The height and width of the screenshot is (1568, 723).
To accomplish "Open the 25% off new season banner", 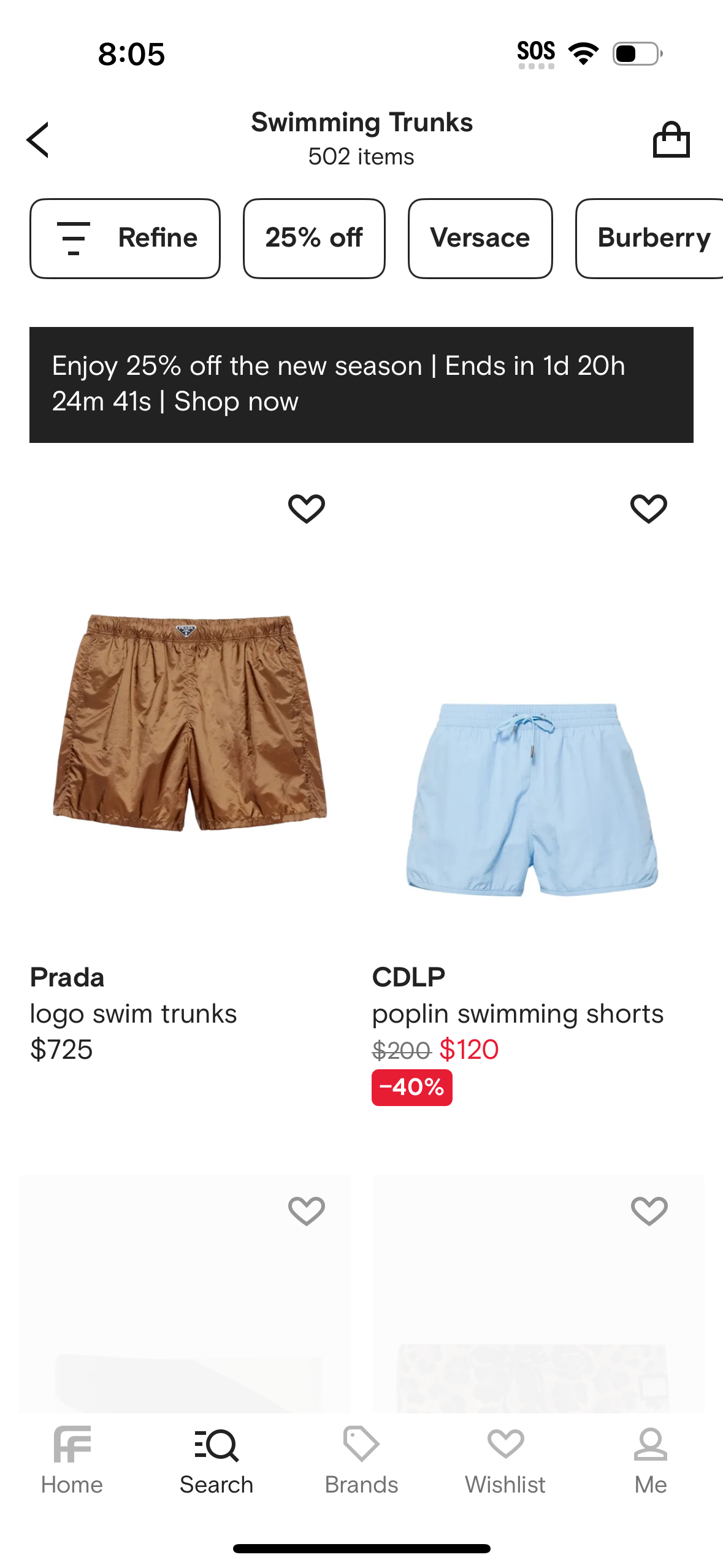I will [x=361, y=385].
